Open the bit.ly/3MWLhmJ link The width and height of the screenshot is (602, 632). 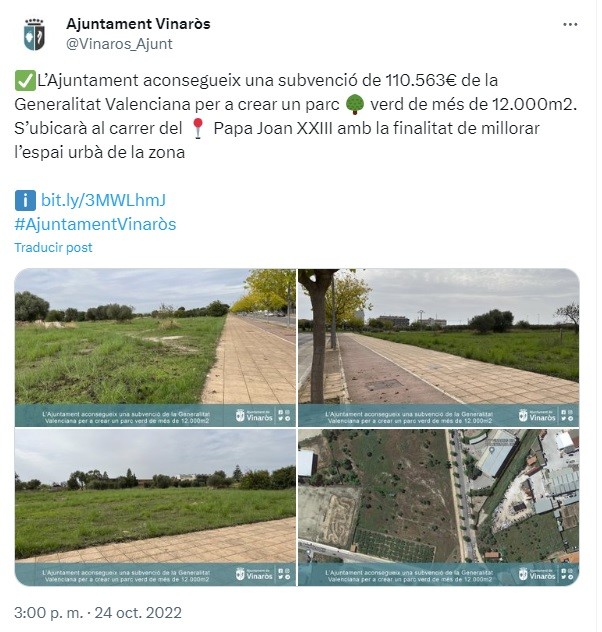pyautogui.click(x=102, y=201)
